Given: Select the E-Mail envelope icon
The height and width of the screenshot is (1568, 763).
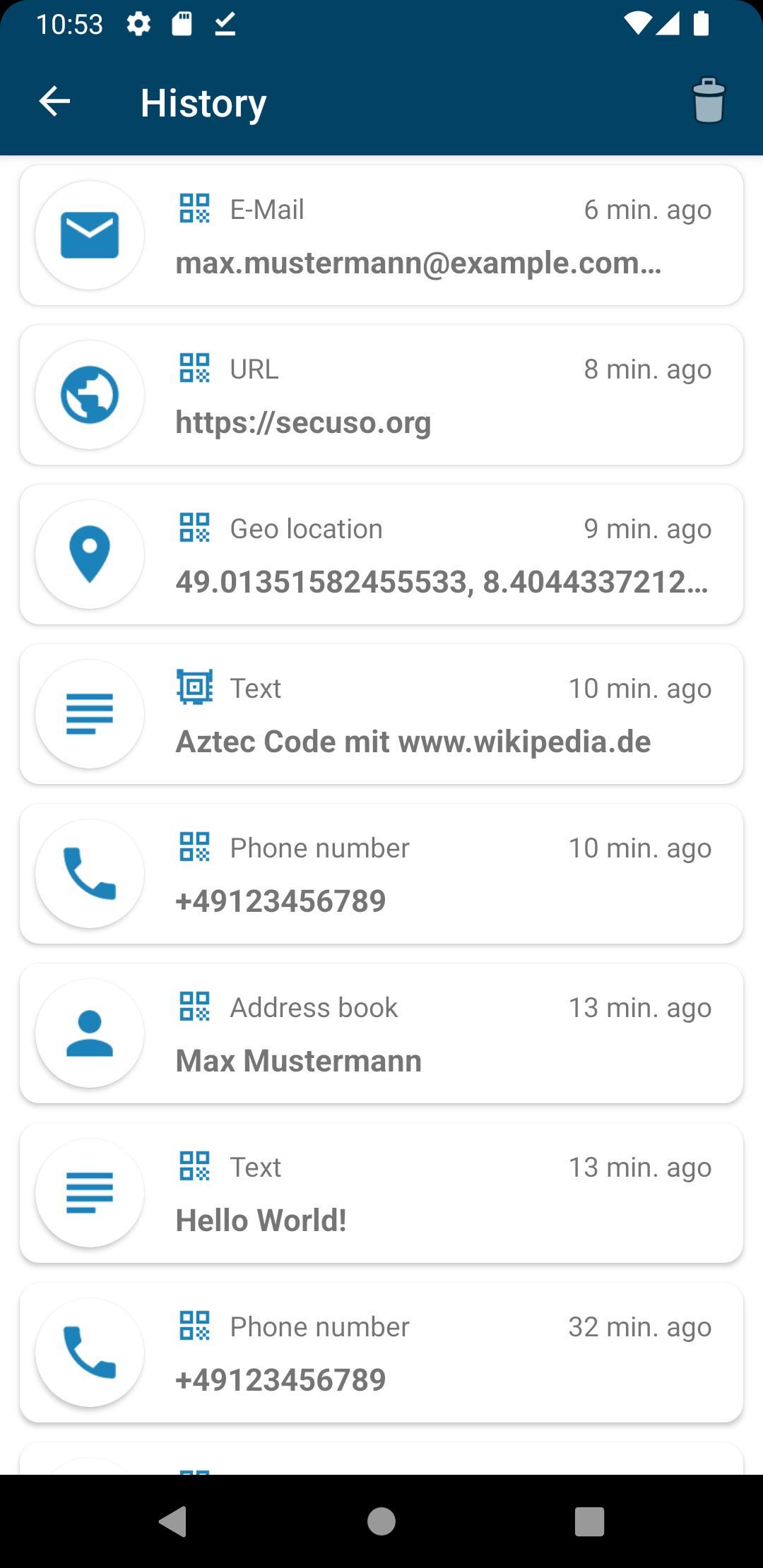Looking at the screenshot, I should coord(90,234).
